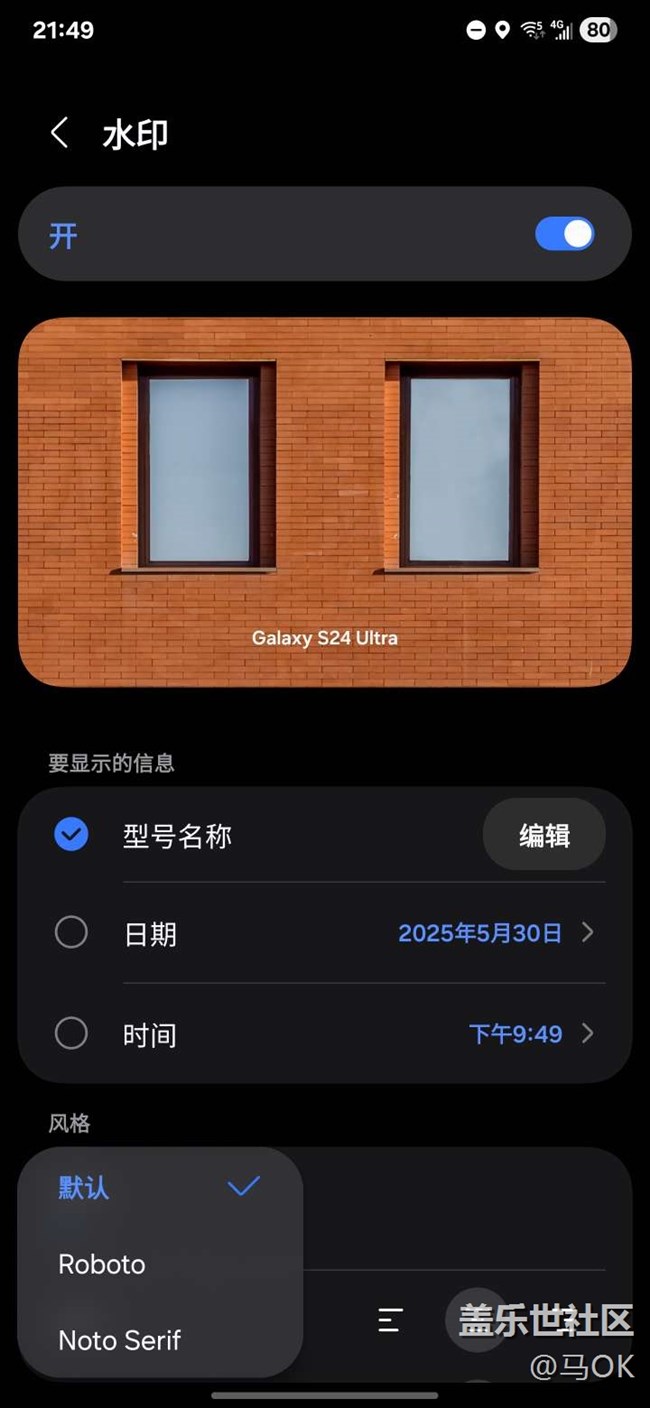Select the 时间 option

click(x=71, y=1033)
